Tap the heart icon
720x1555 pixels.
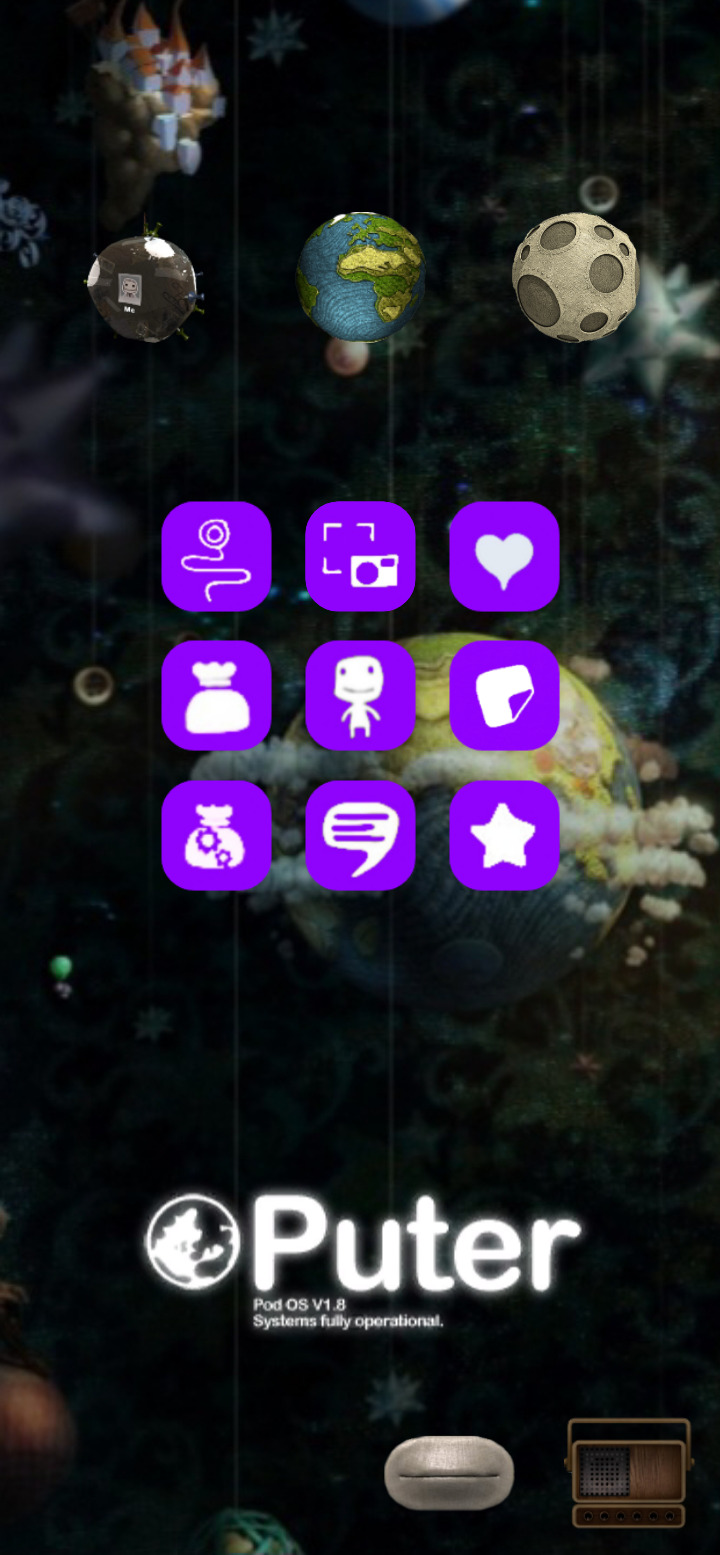pyautogui.click(x=504, y=556)
